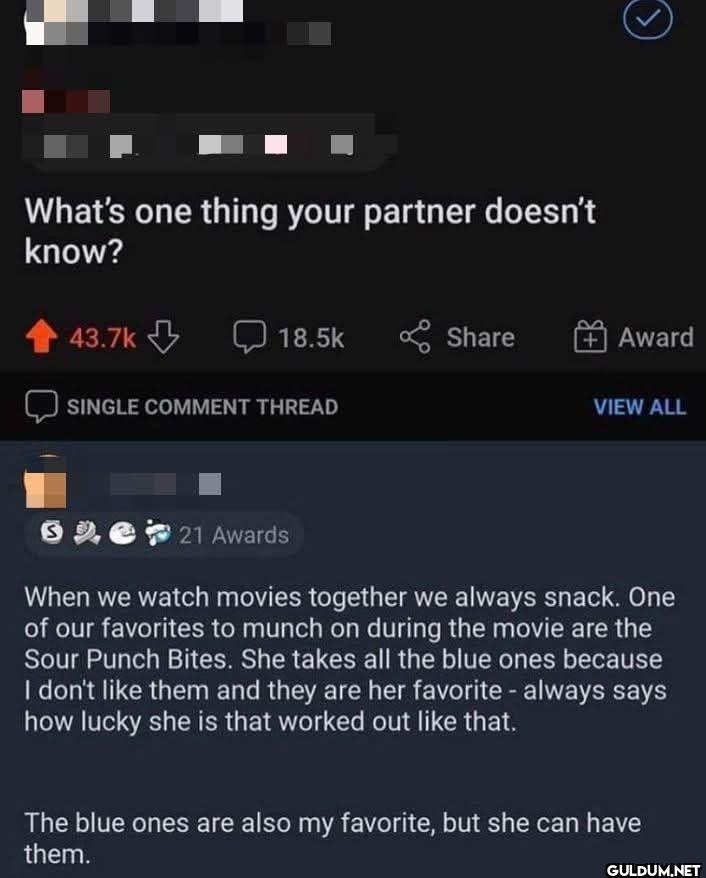Upvote the post about partner secrets
This screenshot has height=878, width=706.
[x=42, y=338]
